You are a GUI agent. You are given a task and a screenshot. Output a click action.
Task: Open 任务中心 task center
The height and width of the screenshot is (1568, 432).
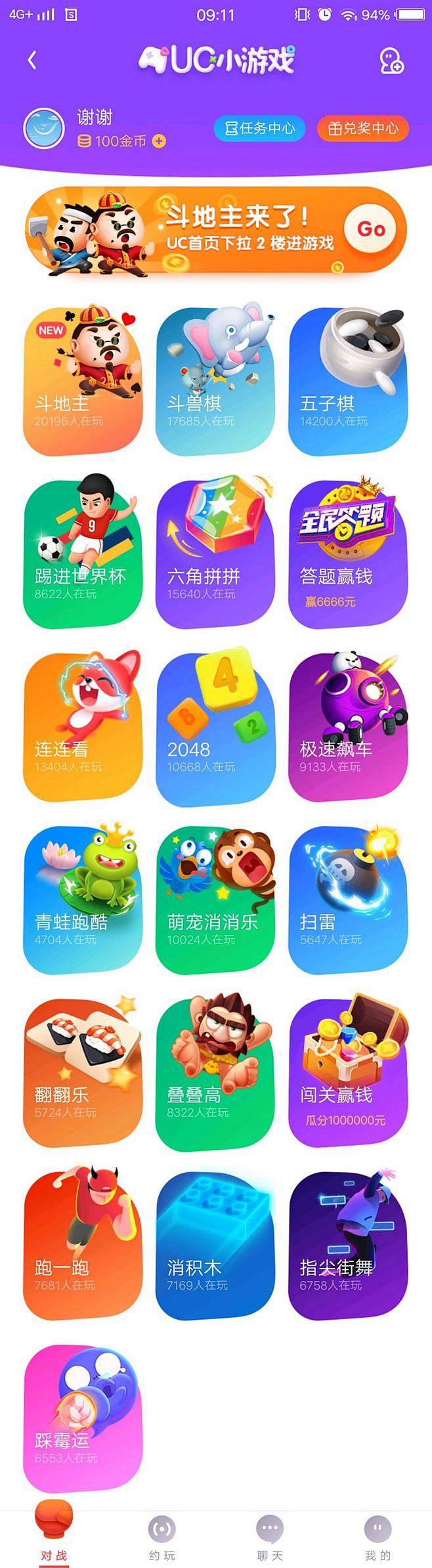tap(259, 128)
